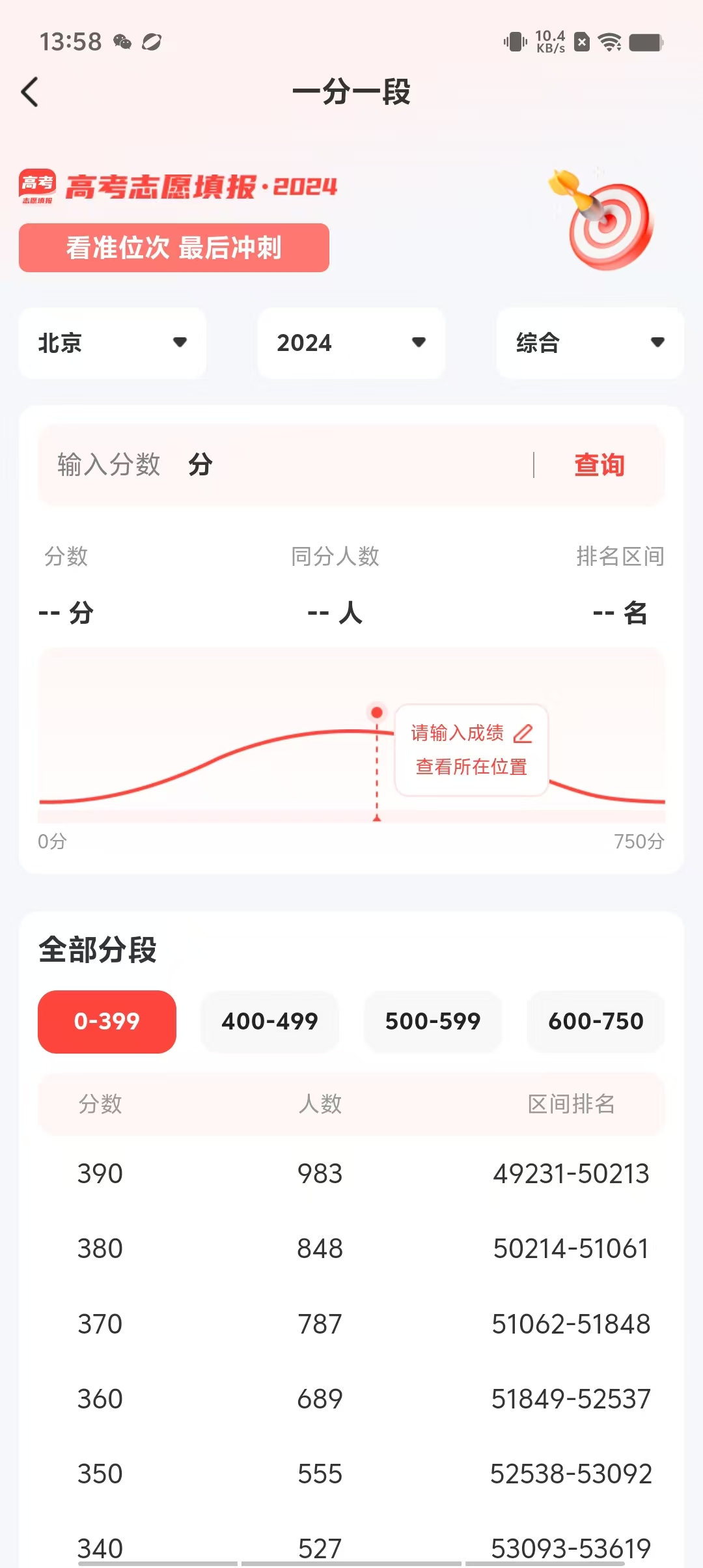Select the 600-750 score segment tab
The height and width of the screenshot is (1568, 703).
tap(596, 1022)
